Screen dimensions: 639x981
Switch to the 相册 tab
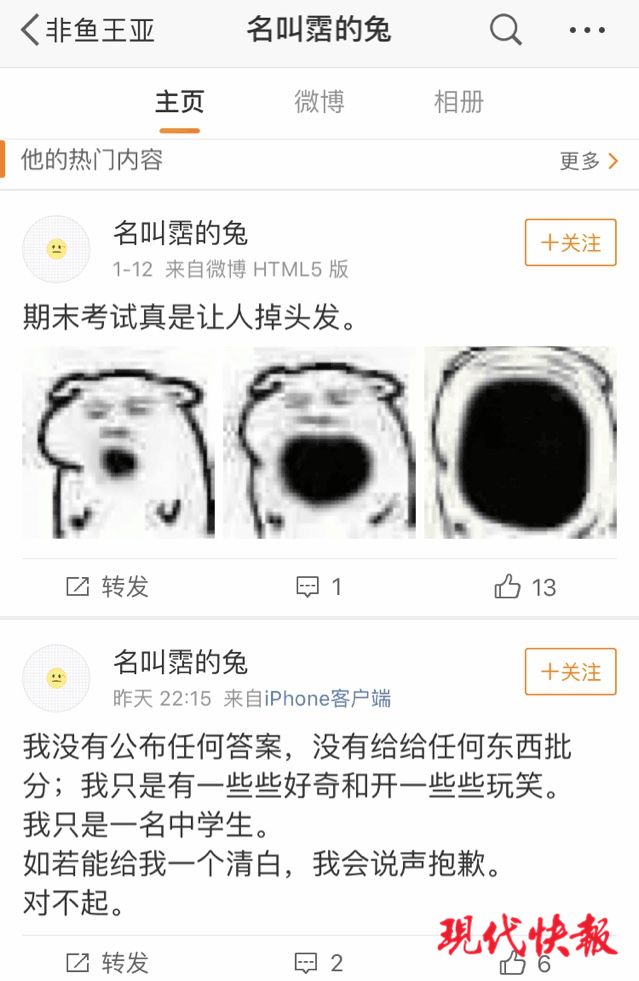[x=459, y=102]
